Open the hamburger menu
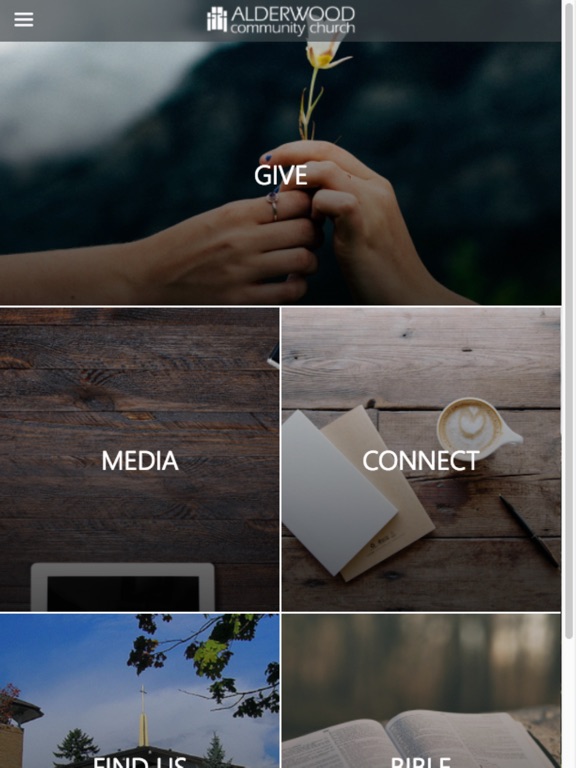Image resolution: width=576 pixels, height=768 pixels. point(24,20)
